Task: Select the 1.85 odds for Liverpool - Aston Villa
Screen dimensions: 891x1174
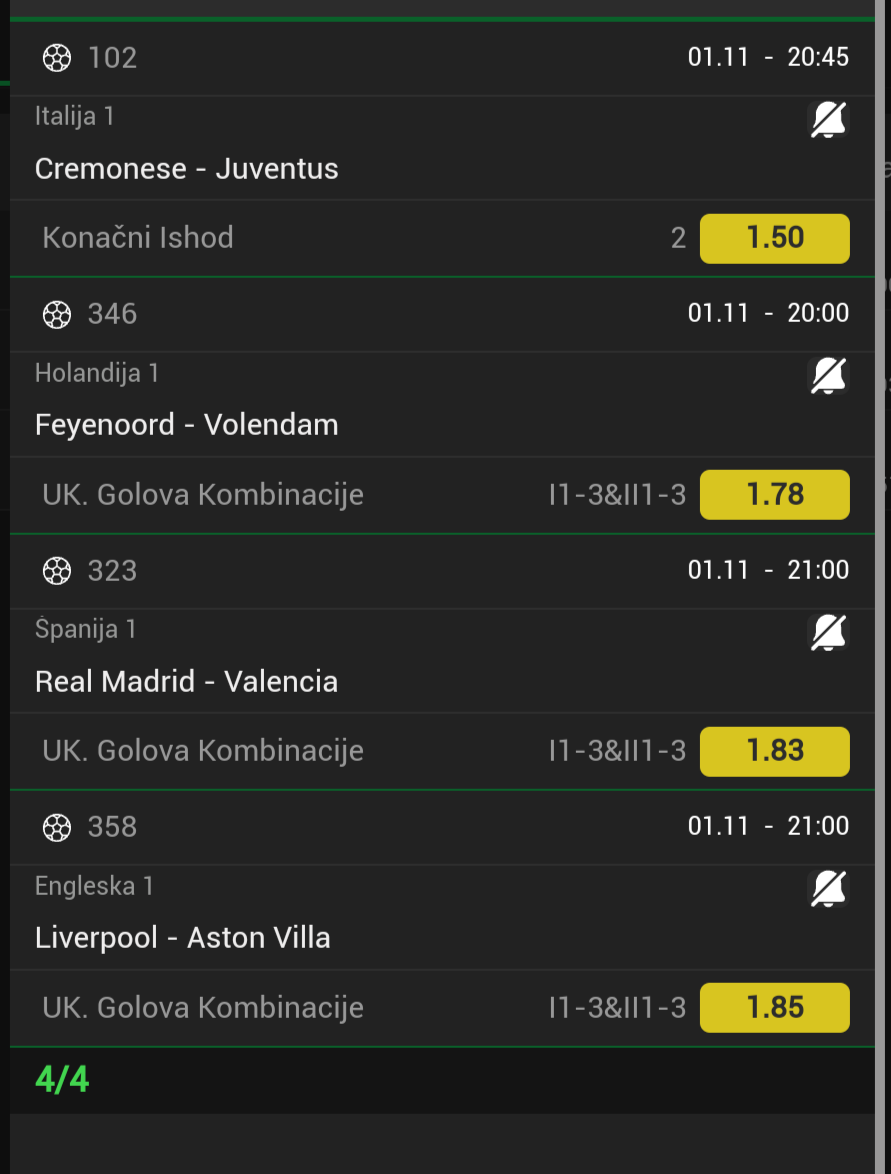Action: pyautogui.click(x=774, y=1007)
